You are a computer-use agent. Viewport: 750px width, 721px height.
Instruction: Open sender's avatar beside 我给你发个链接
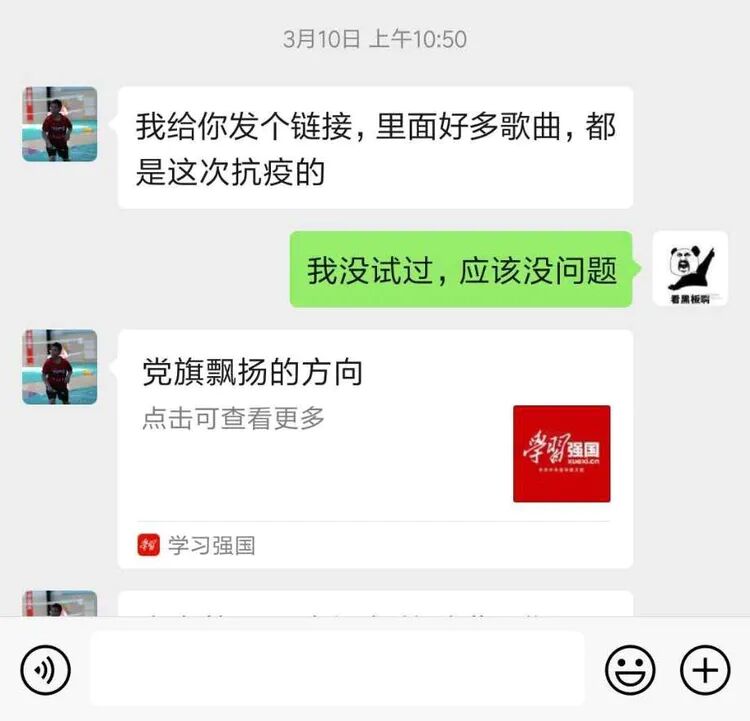[60, 124]
